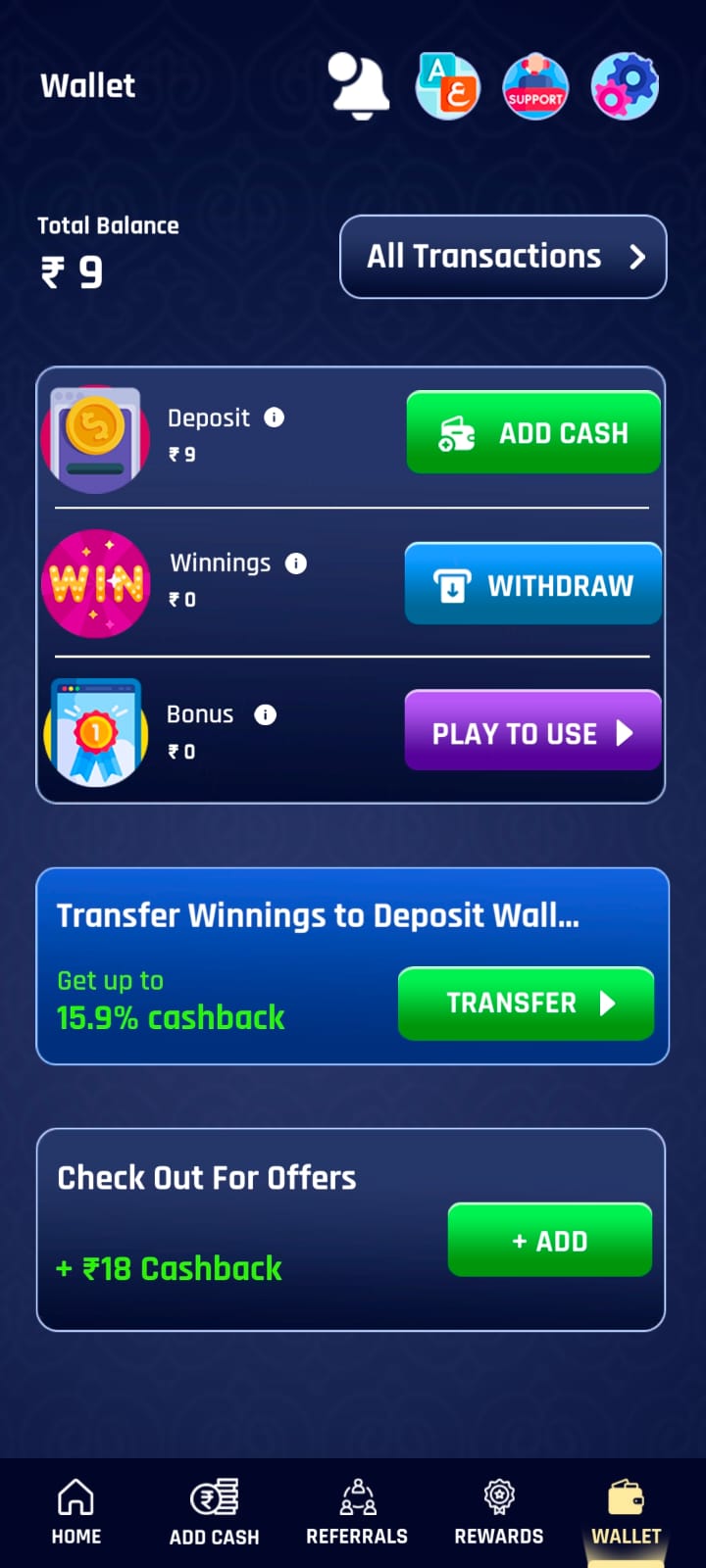
Task: Transfer winnings to the deposit wallet
Action: tap(526, 1004)
